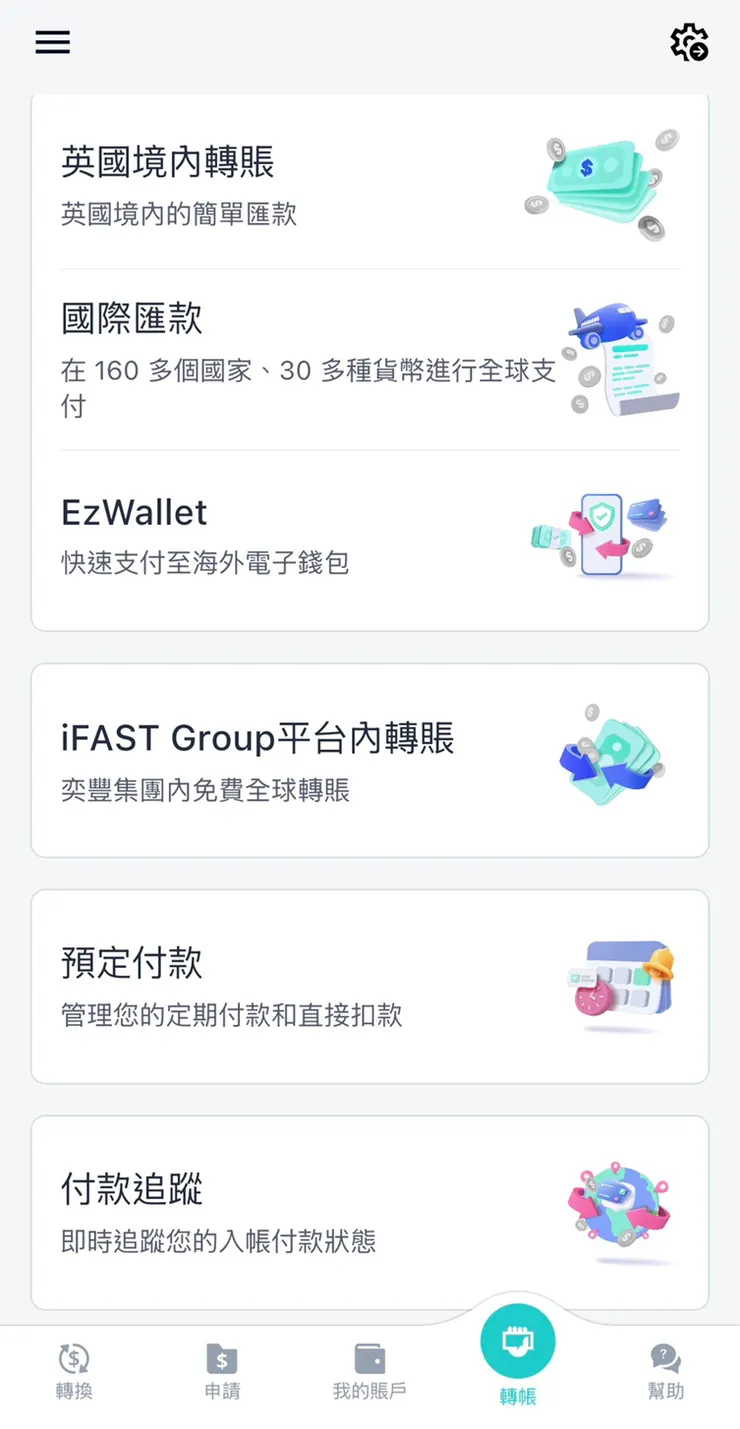The height and width of the screenshot is (1429, 740).
Task: Open 預定付款 scheduled payments
Action: coord(300,985)
